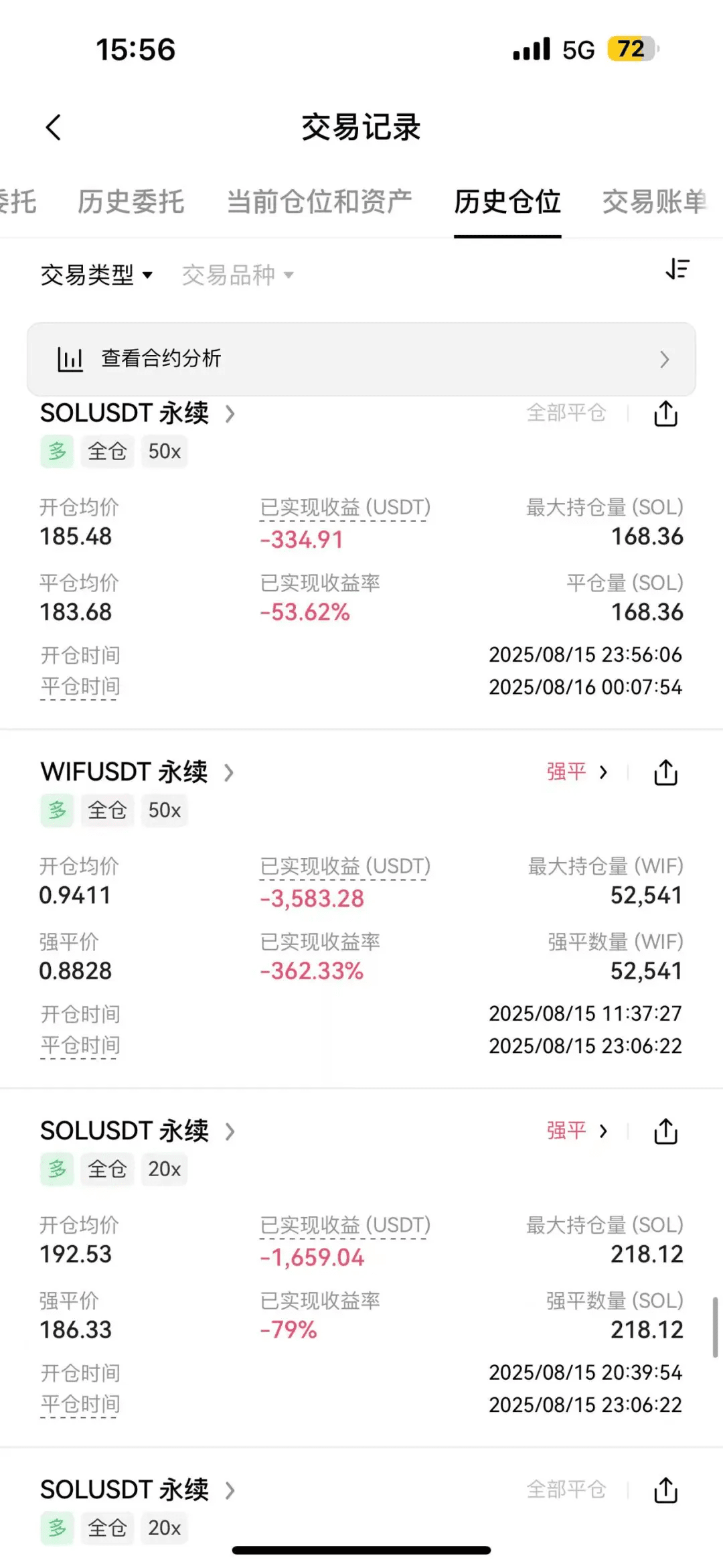This screenshot has height=1568, width=723.
Task: Share the WIFUSDT position record
Action: [x=665, y=772]
